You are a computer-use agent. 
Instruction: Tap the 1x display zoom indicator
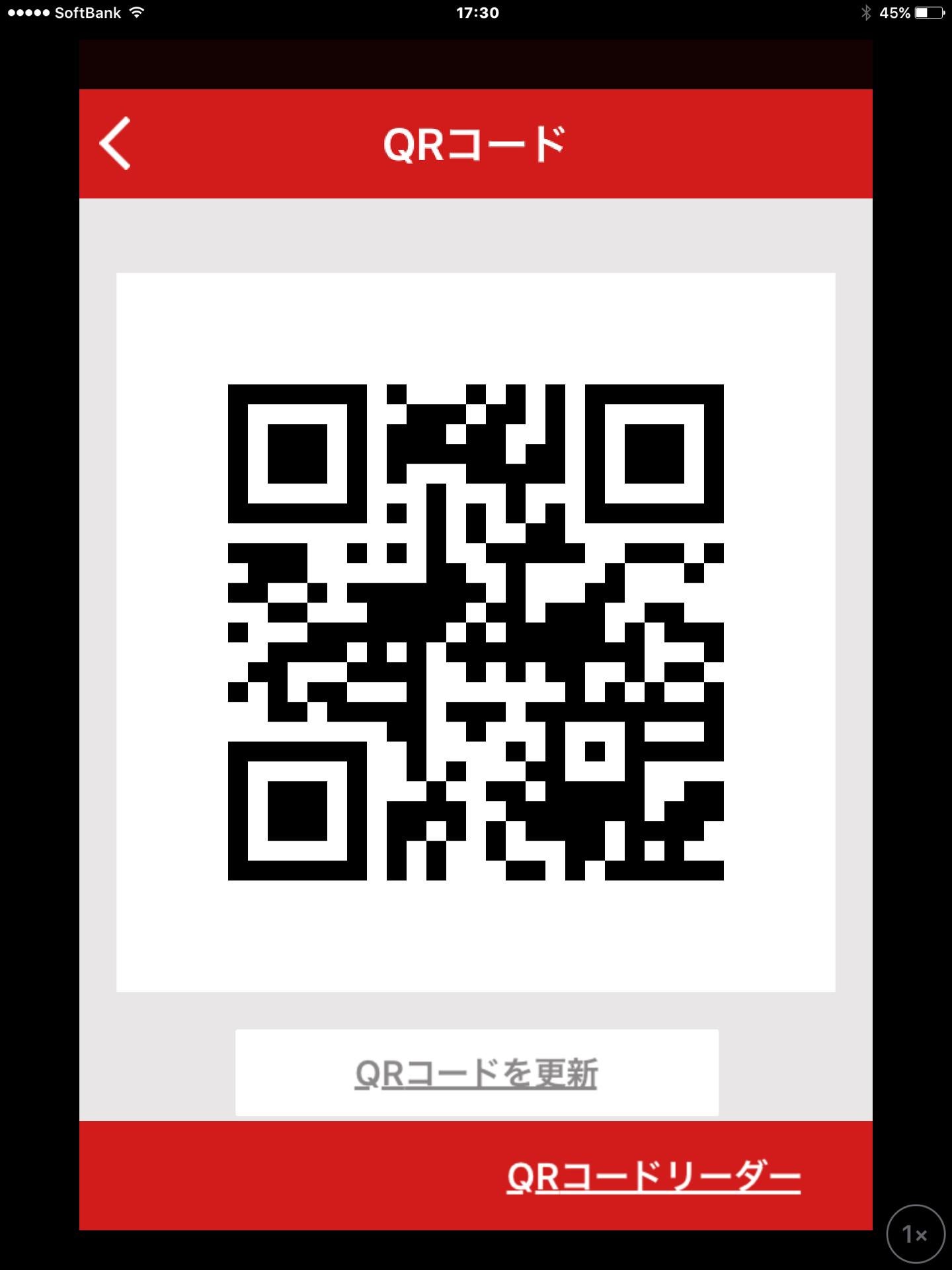coord(915,1236)
